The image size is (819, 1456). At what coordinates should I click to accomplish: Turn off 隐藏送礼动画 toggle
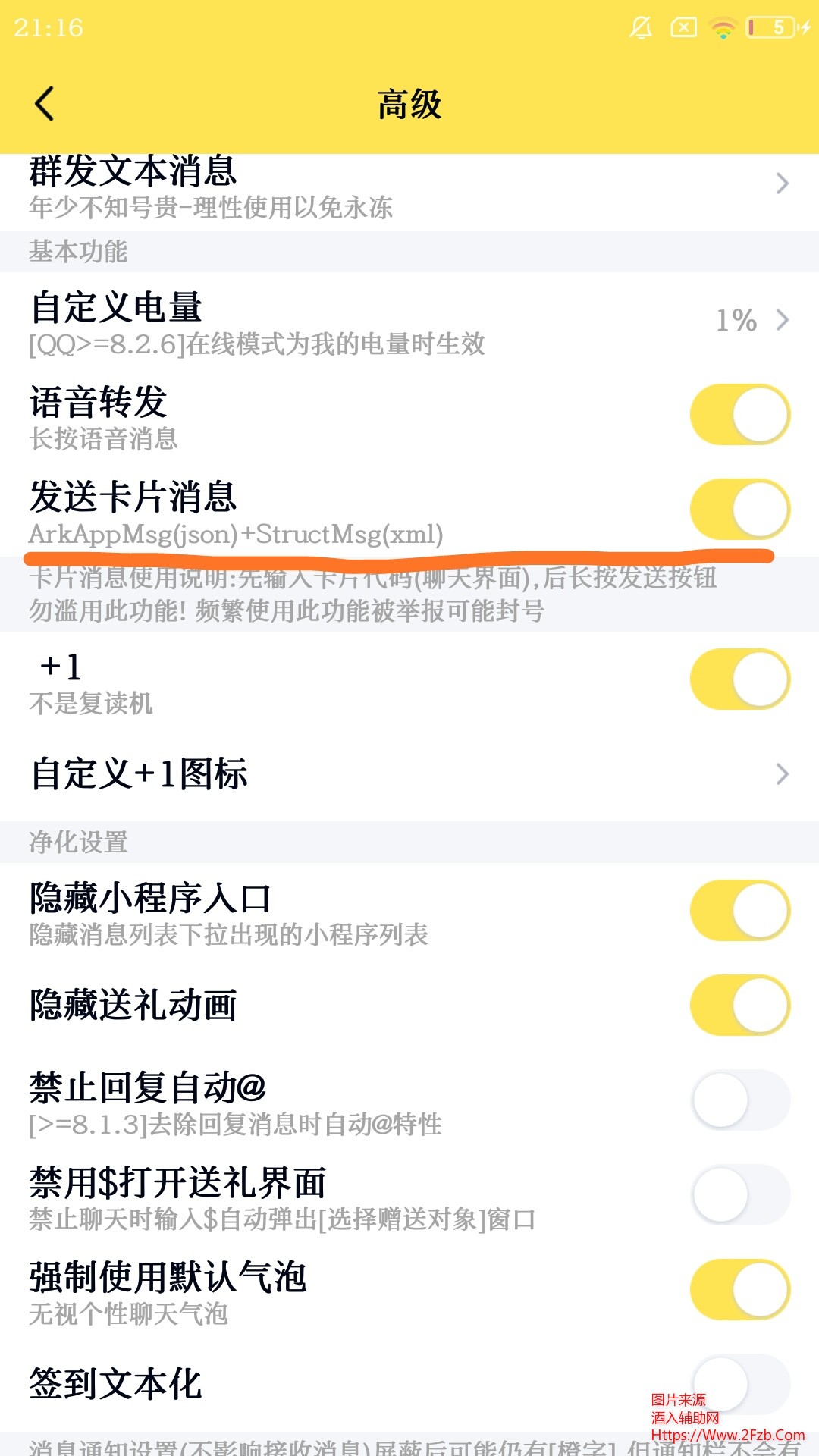click(x=739, y=1006)
